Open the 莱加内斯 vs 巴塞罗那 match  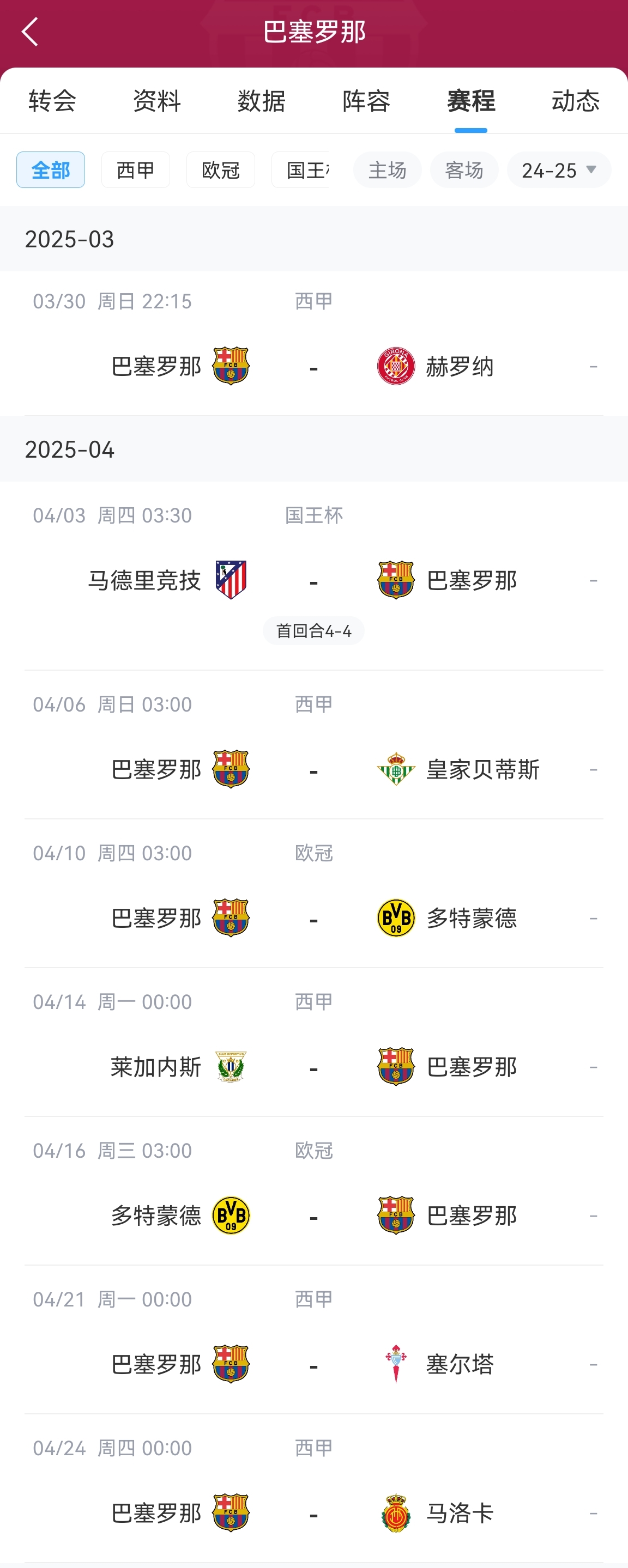click(313, 1066)
